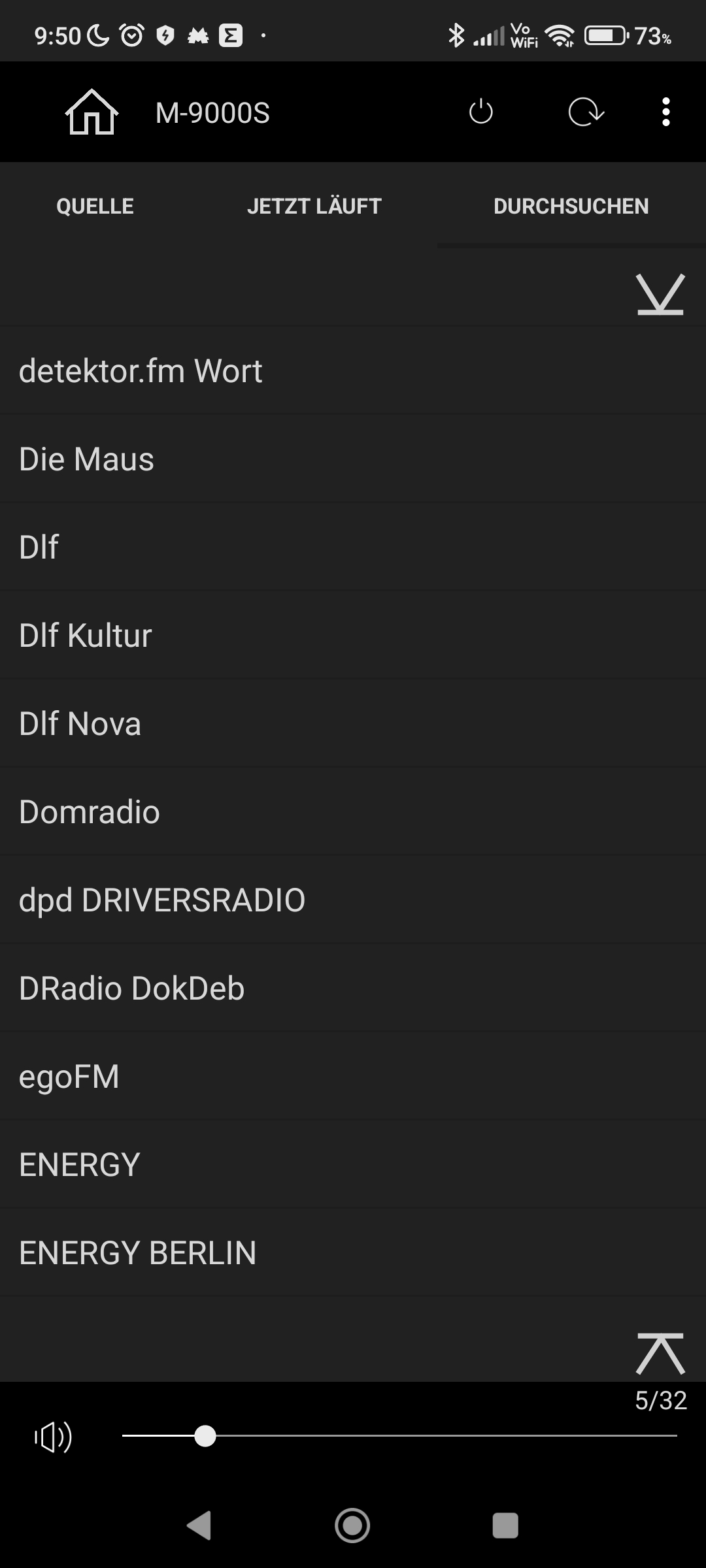Switch to the QUELLE tab
The height and width of the screenshot is (1568, 706).
click(95, 206)
